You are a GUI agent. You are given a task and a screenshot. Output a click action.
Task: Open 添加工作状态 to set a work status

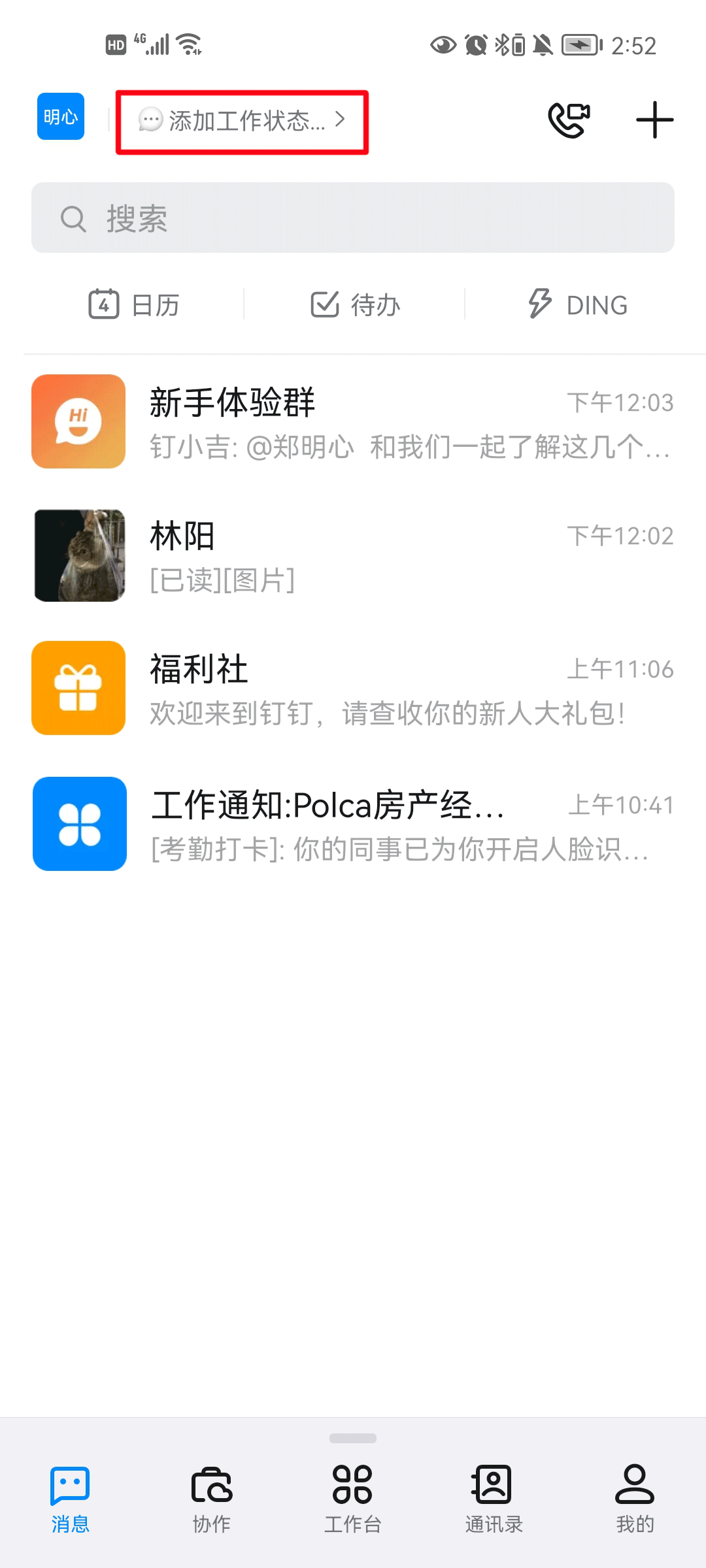coord(242,121)
